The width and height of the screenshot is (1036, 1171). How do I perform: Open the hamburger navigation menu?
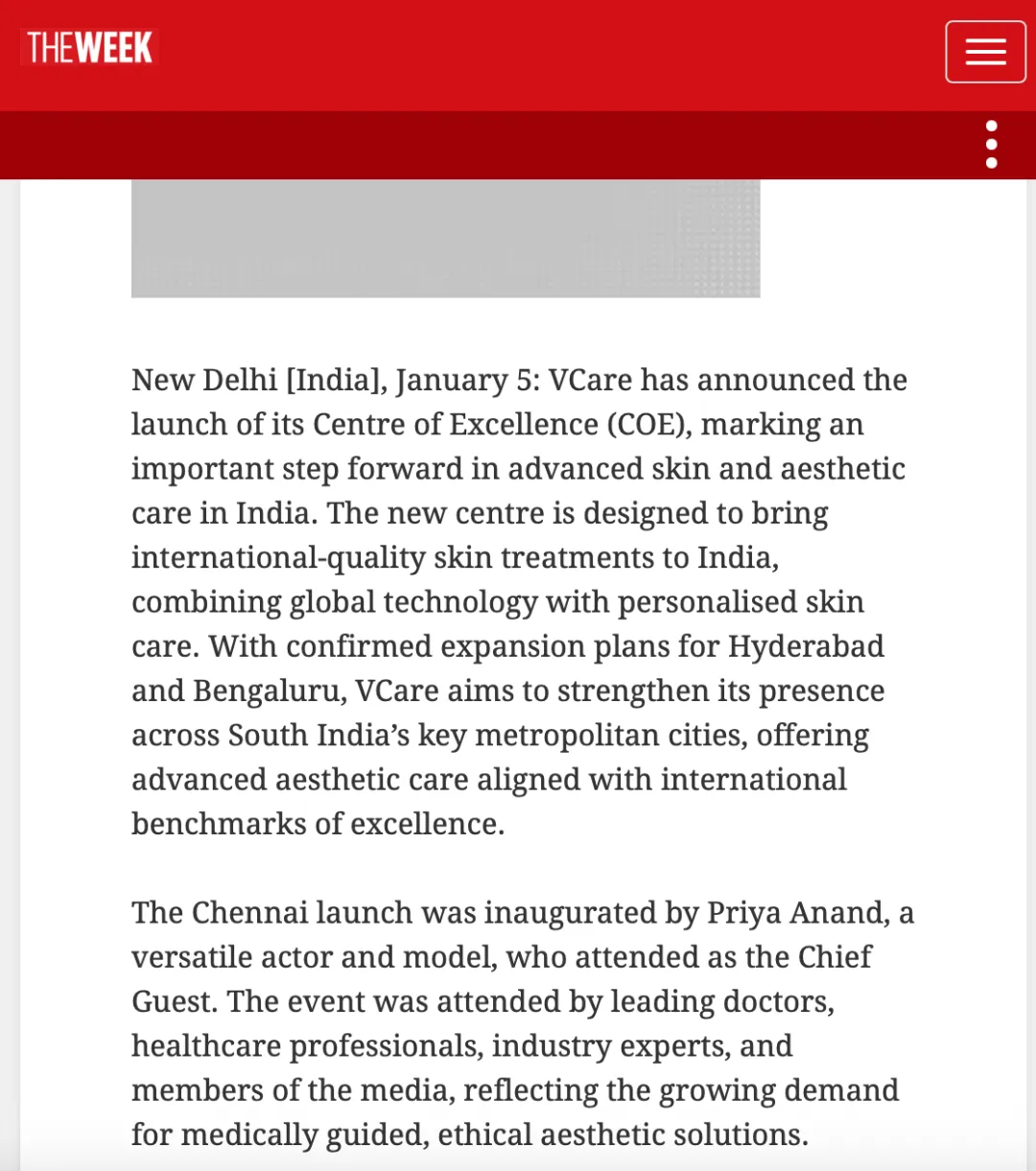pos(985,52)
